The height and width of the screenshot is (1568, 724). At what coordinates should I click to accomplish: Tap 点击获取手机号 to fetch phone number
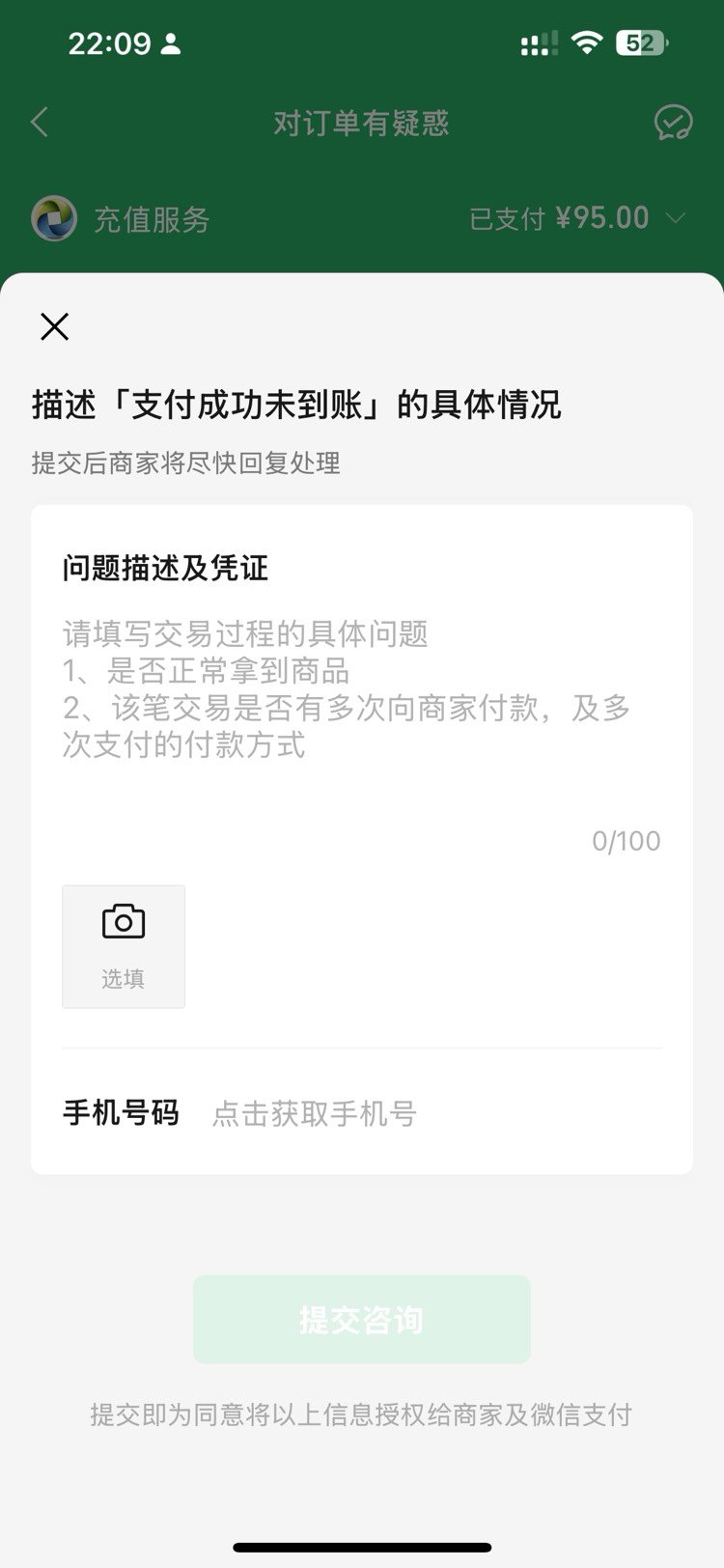pyautogui.click(x=315, y=1113)
